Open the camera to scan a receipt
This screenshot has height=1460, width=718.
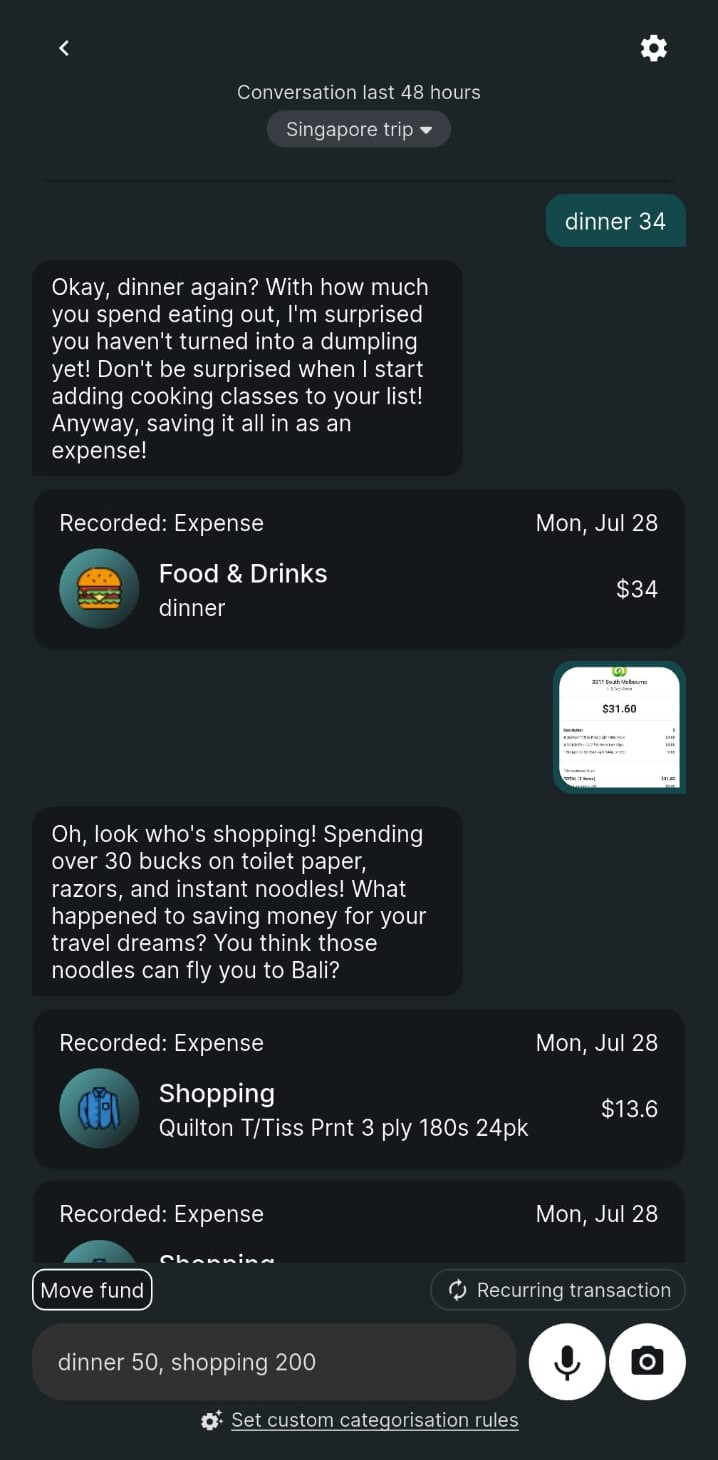[647, 1362]
